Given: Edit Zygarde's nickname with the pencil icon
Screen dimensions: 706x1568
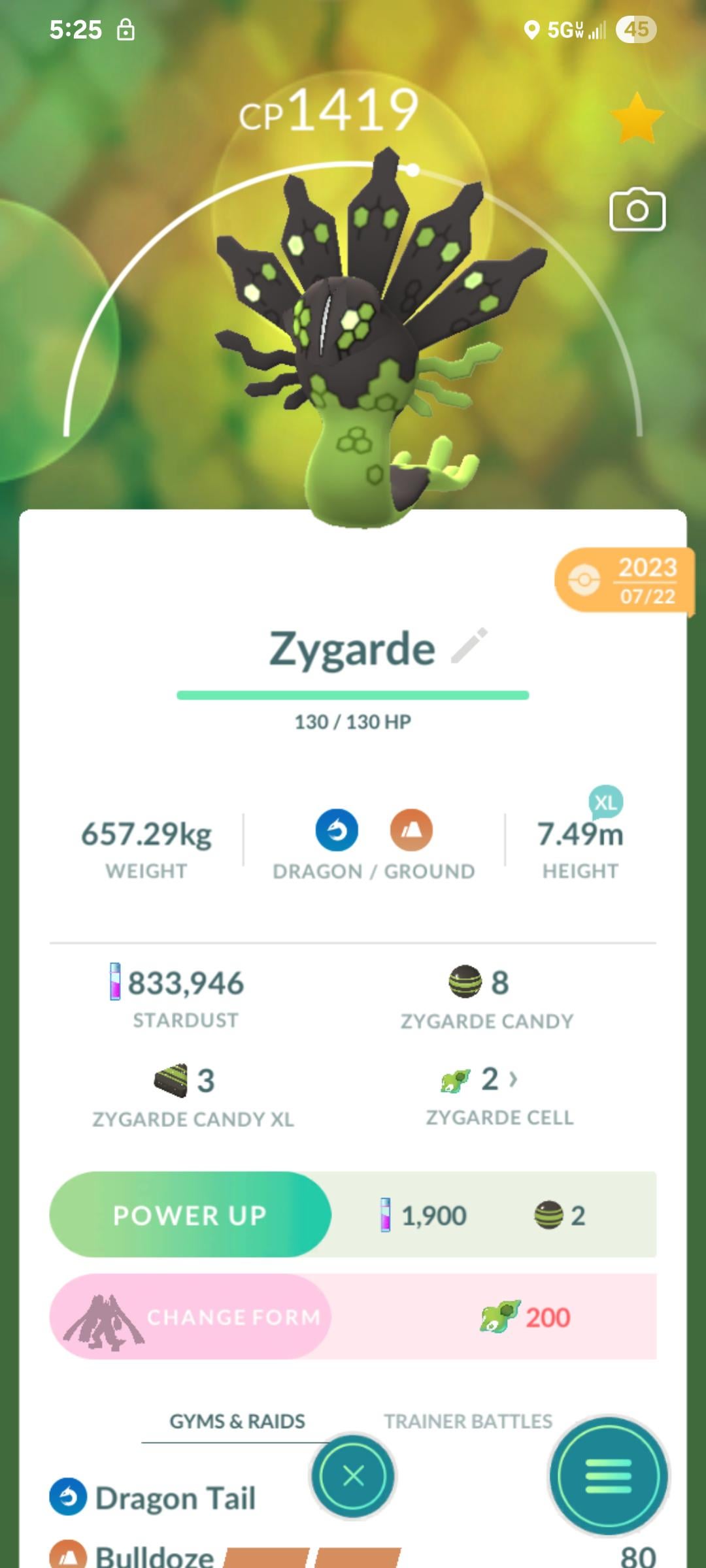Looking at the screenshot, I should coord(469,646).
